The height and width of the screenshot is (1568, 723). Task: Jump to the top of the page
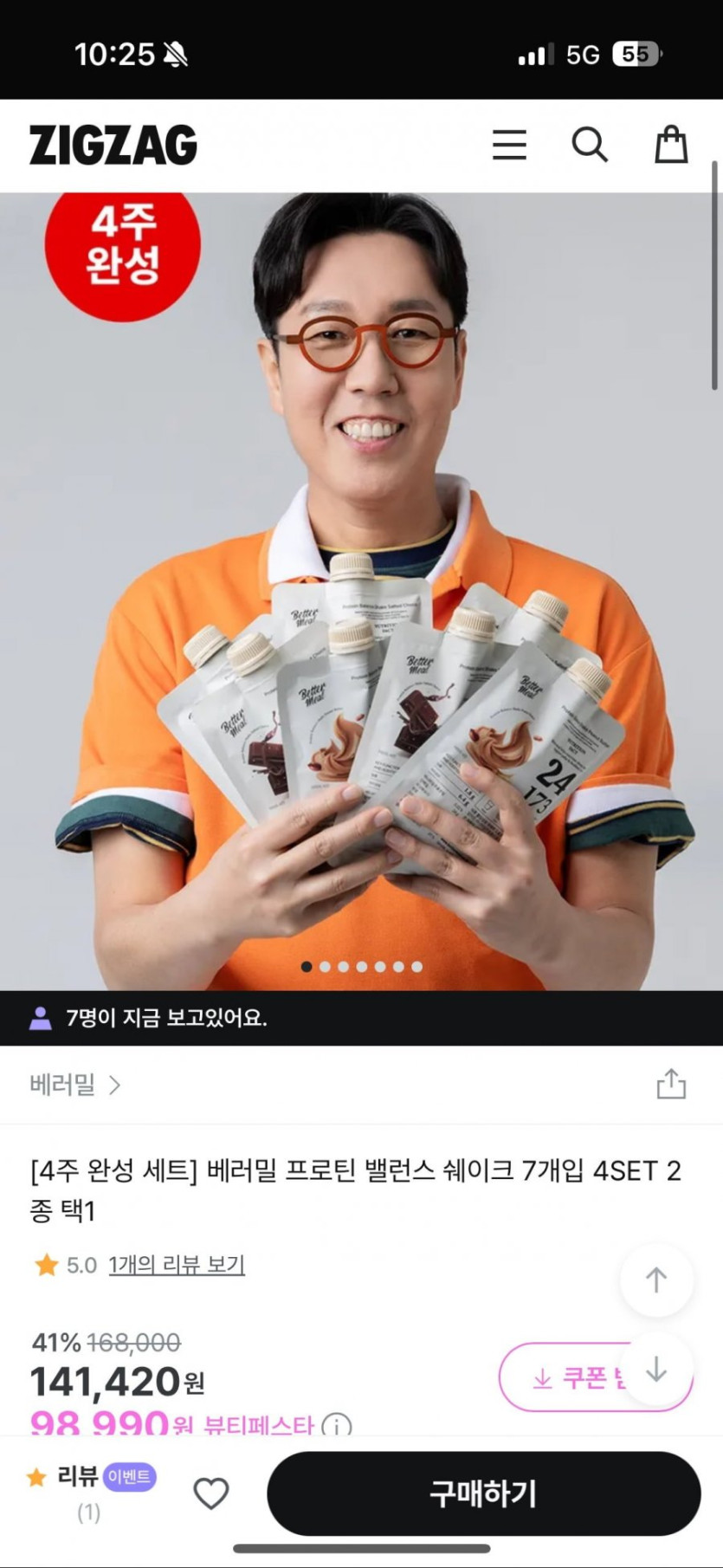tap(656, 1280)
